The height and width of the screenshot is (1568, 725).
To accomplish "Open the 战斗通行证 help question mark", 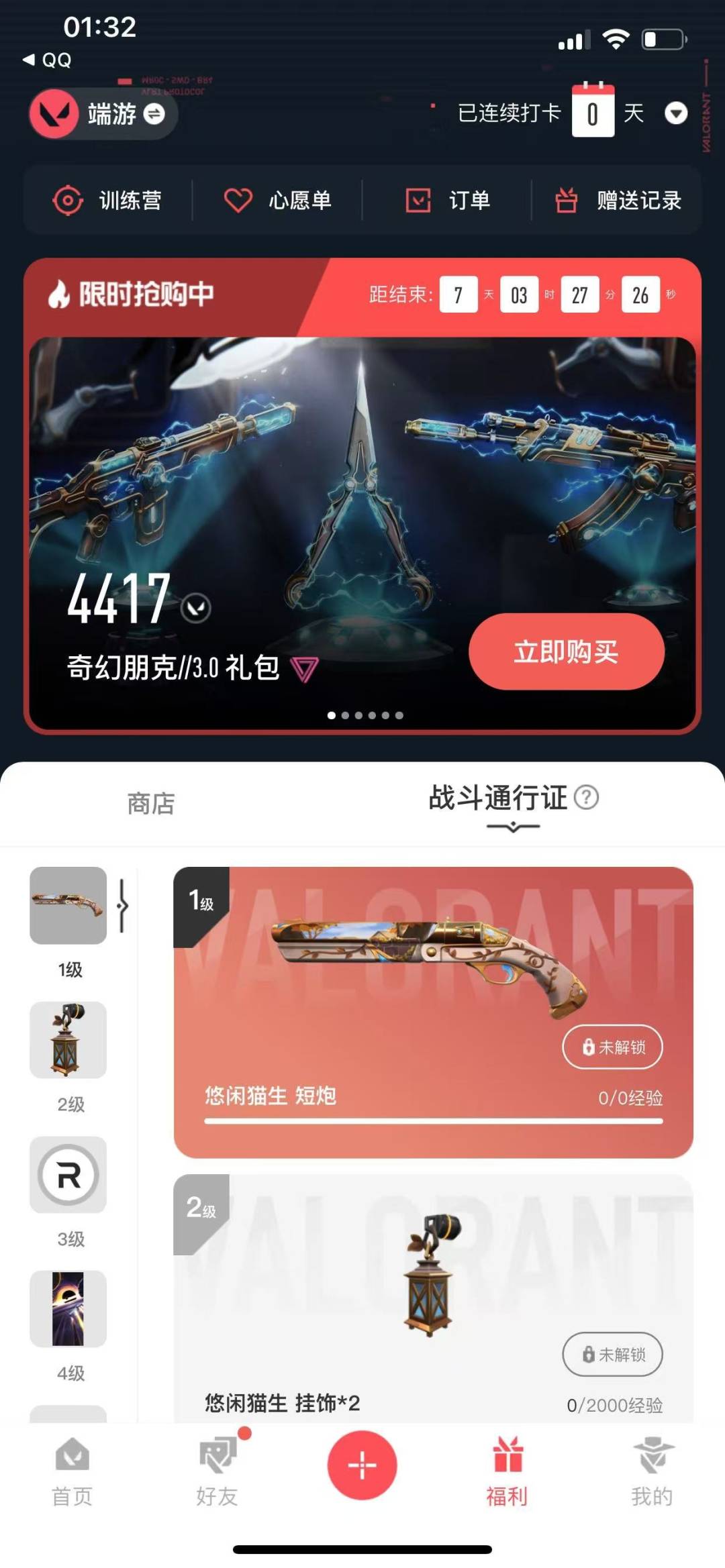I will click(587, 797).
